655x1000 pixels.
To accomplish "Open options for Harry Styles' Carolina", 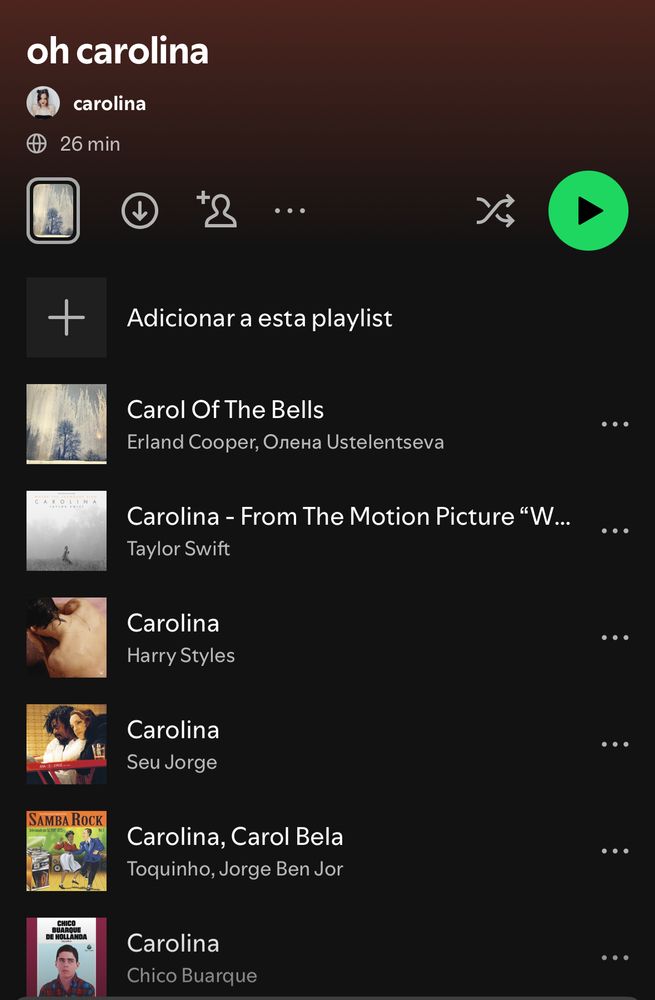I will [x=615, y=638].
